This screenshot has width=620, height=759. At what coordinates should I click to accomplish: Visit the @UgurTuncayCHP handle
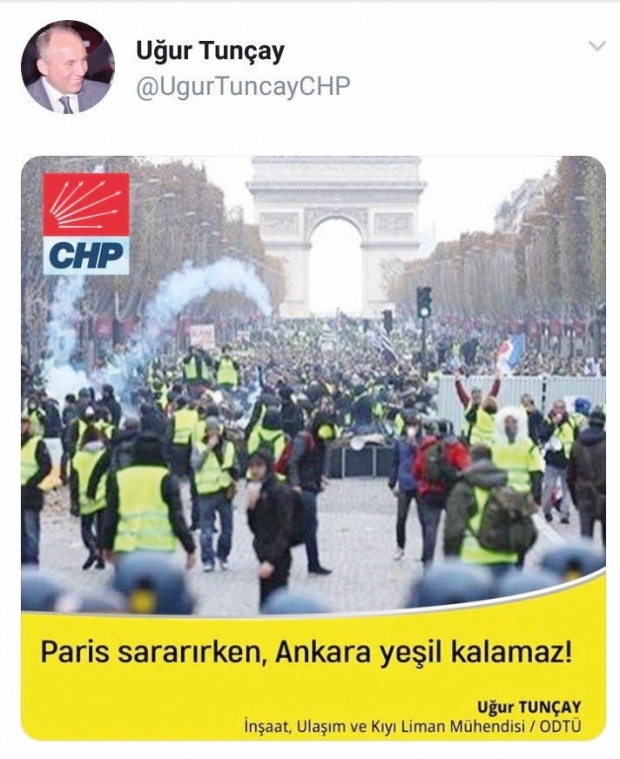pos(243,87)
